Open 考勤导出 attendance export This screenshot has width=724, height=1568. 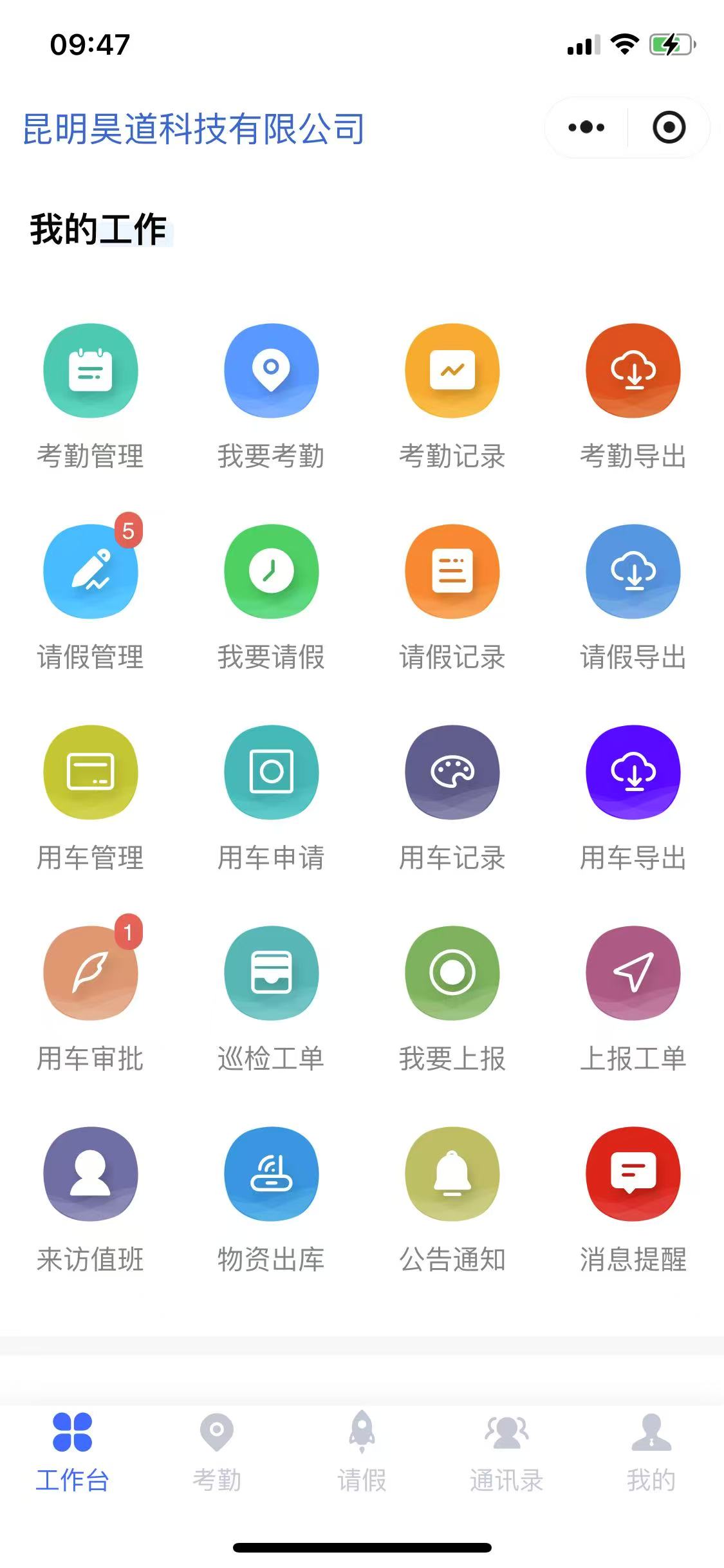pos(633,371)
